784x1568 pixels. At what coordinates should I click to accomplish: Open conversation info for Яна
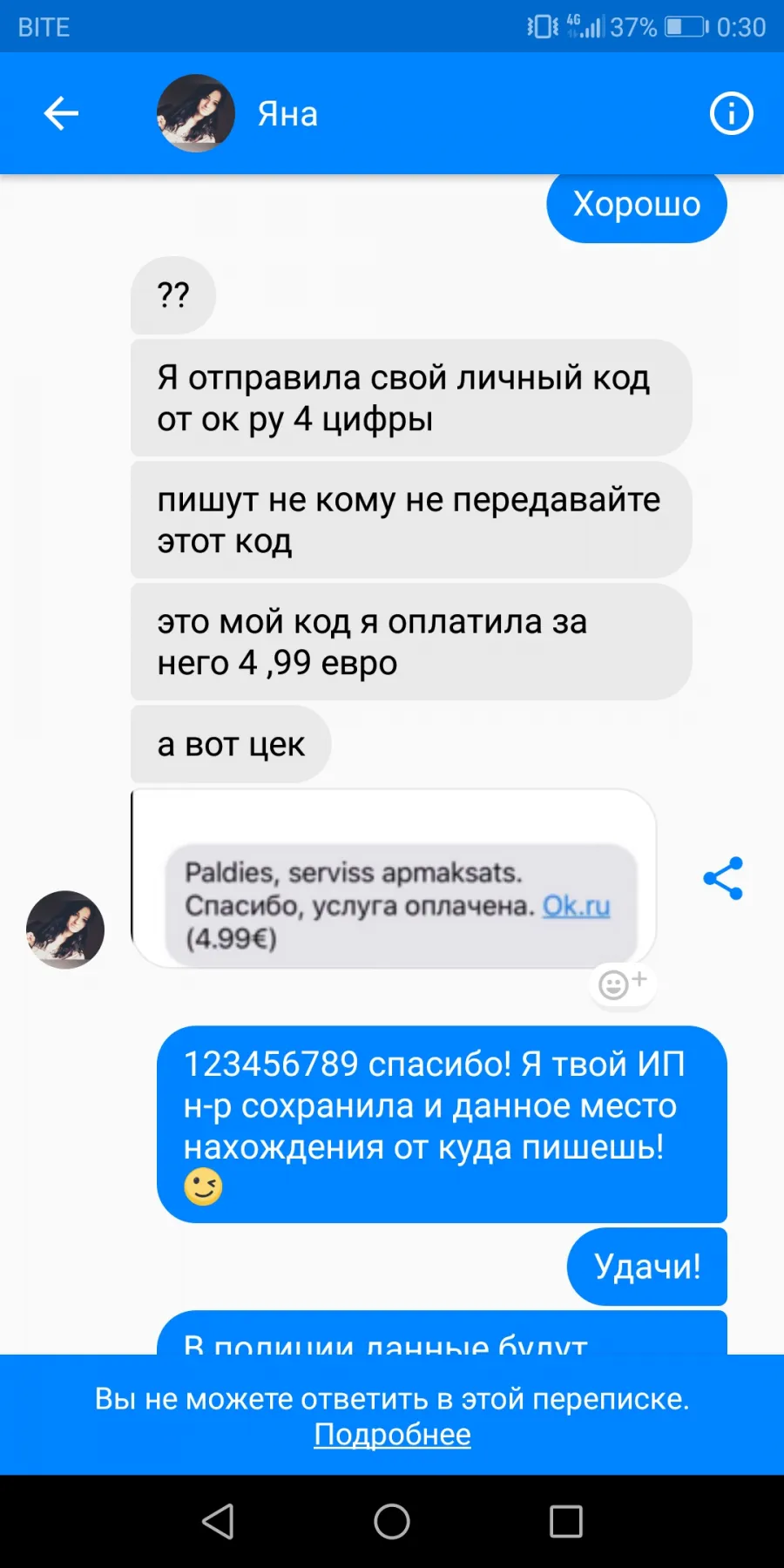point(731,113)
